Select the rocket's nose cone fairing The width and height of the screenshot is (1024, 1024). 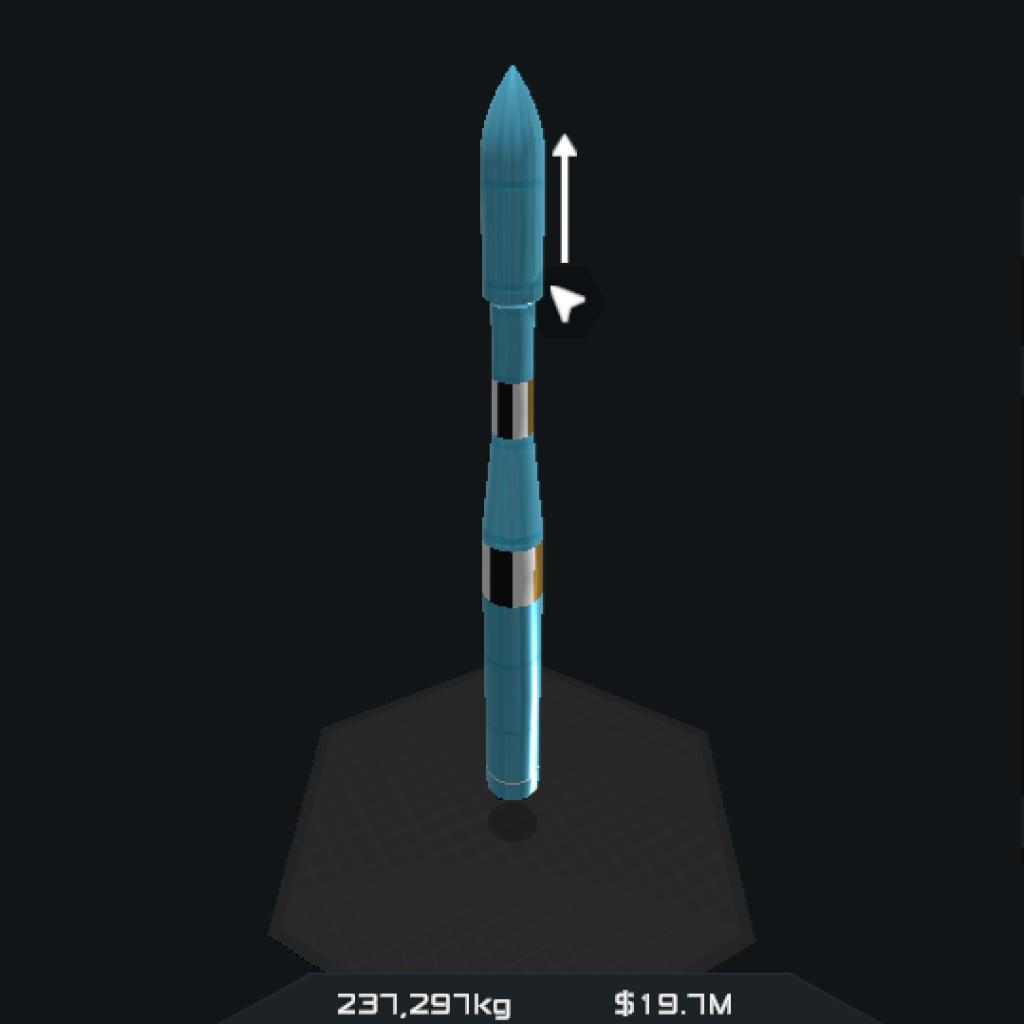[512, 190]
